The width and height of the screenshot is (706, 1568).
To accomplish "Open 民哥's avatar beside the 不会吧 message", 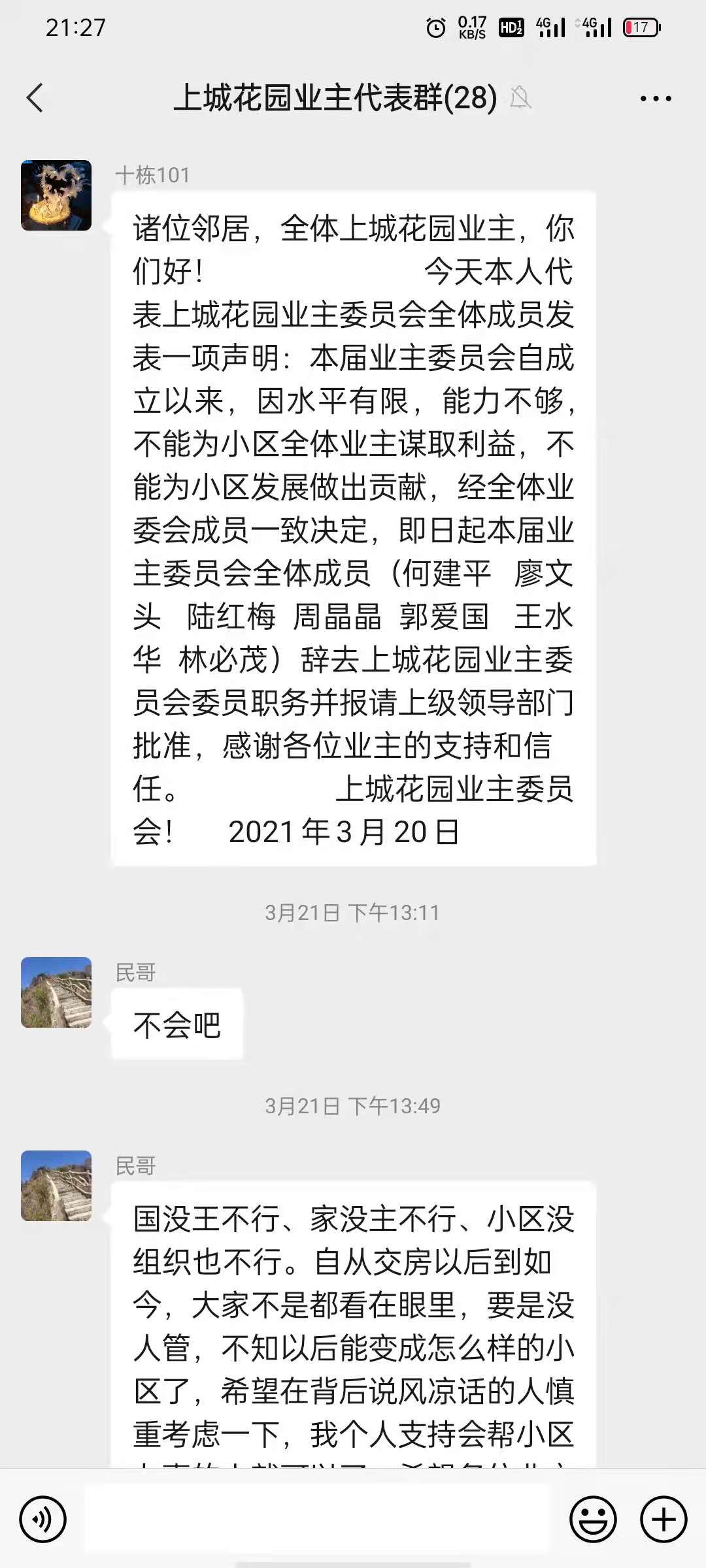I will pyautogui.click(x=56, y=992).
